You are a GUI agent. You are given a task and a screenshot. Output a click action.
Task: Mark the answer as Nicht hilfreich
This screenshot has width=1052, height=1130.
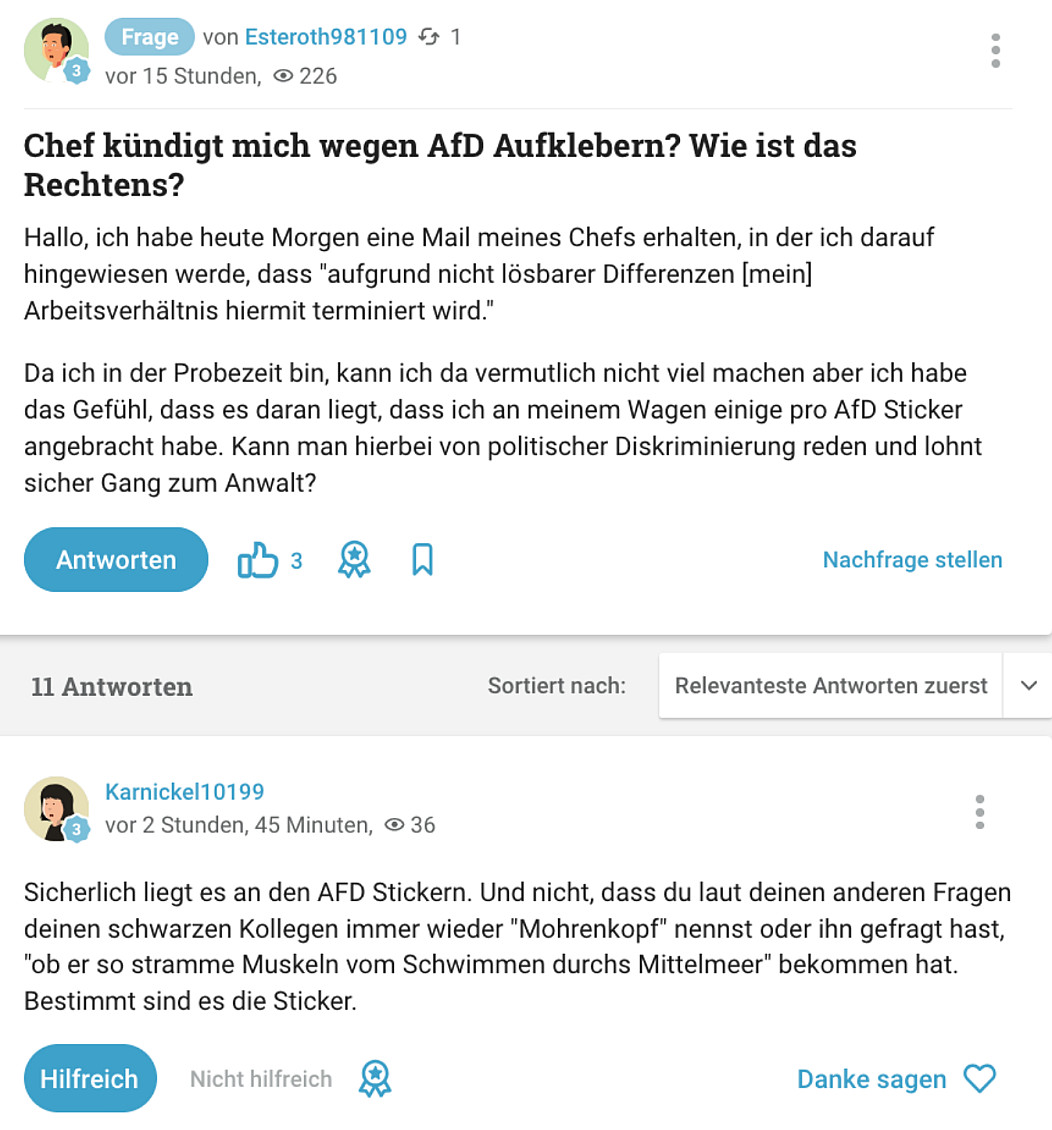point(261,1079)
